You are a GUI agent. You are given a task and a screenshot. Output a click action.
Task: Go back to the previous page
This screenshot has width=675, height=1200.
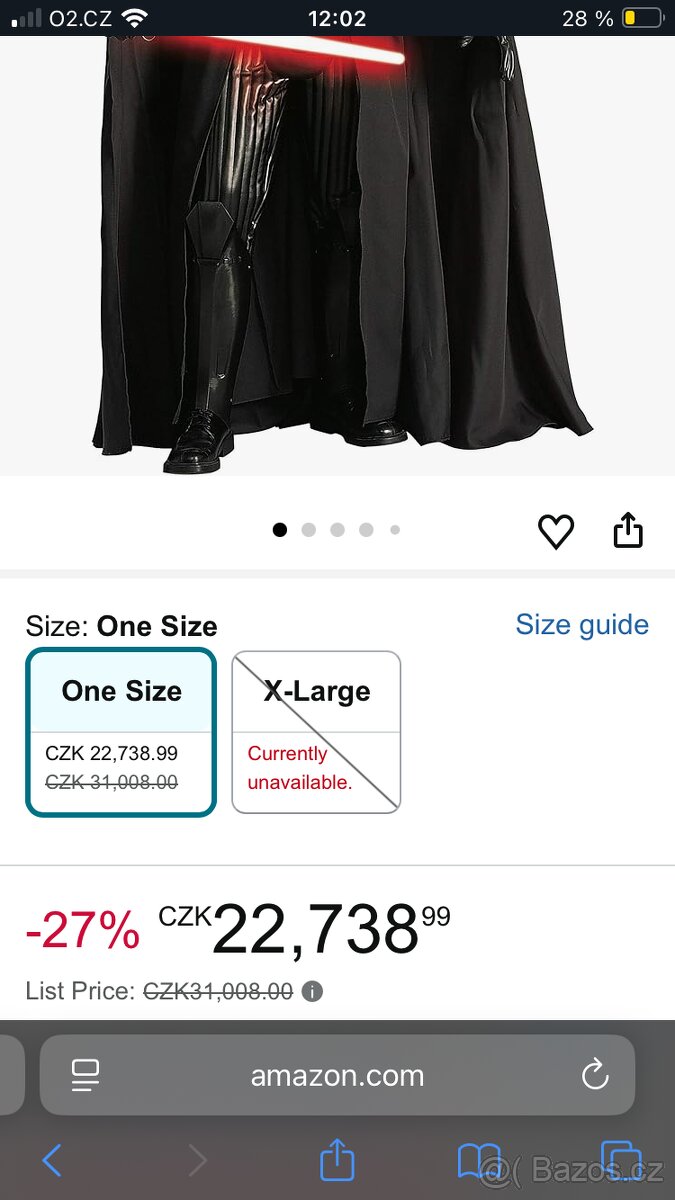tap(52, 1160)
